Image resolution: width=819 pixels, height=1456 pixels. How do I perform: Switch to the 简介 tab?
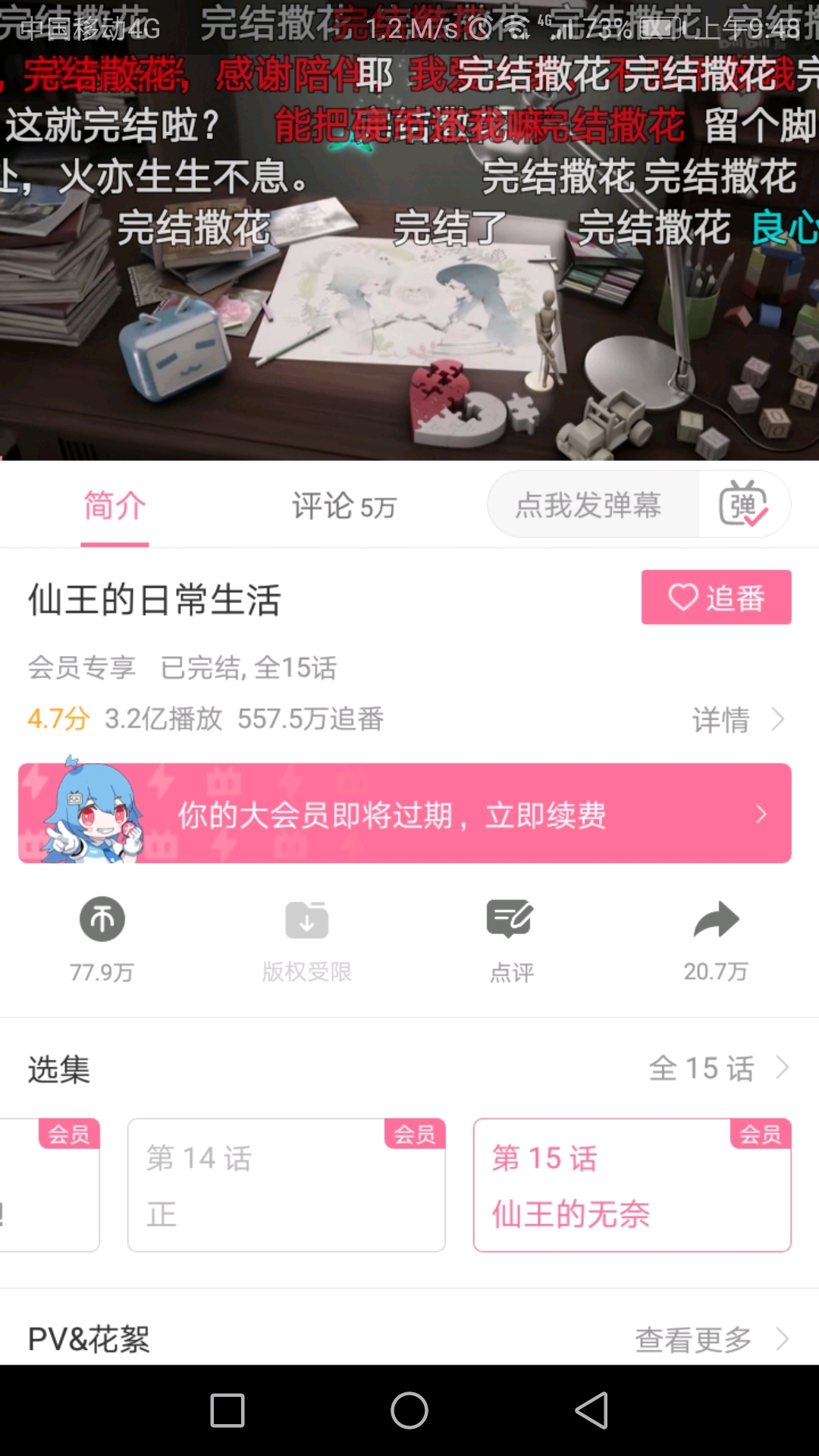tap(115, 506)
